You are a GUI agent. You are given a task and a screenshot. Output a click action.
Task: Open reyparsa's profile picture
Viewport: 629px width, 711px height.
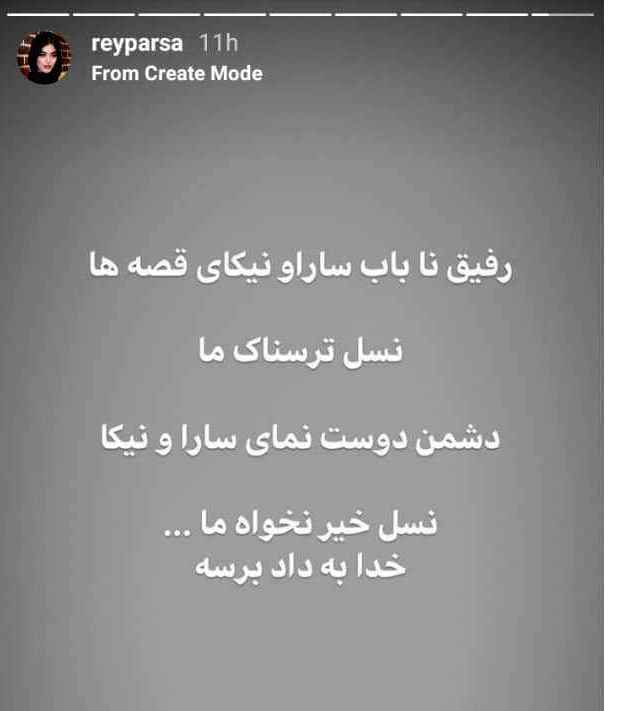(x=45, y=58)
